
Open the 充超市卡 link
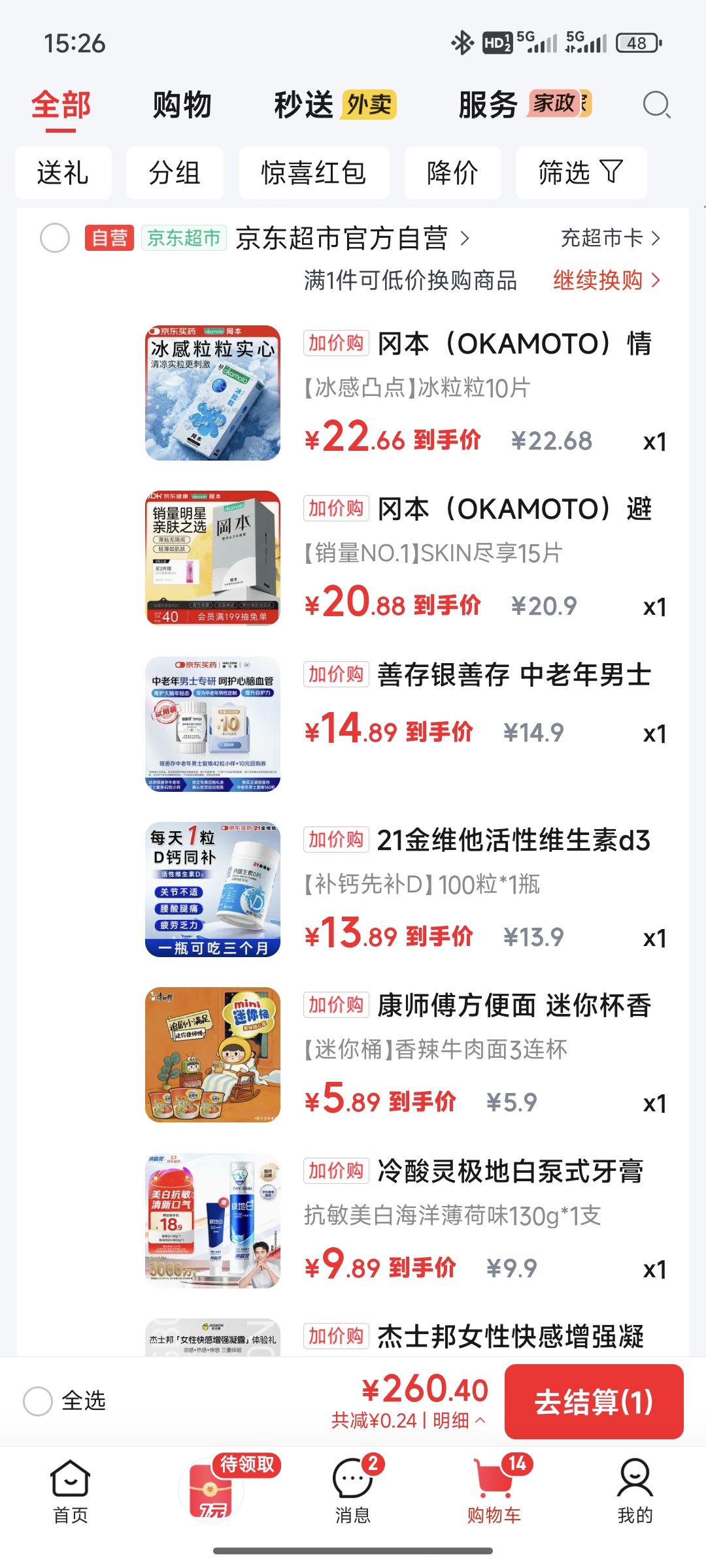(611, 238)
